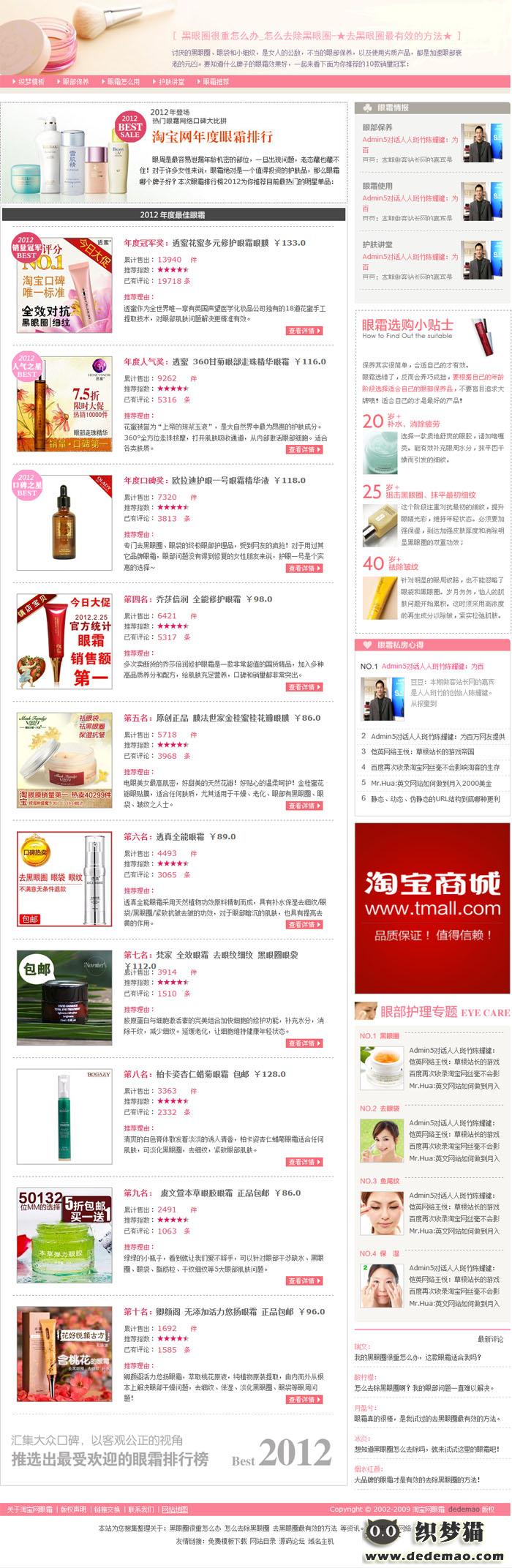Switch to the 眼霜怎么用 nav page

(122, 82)
